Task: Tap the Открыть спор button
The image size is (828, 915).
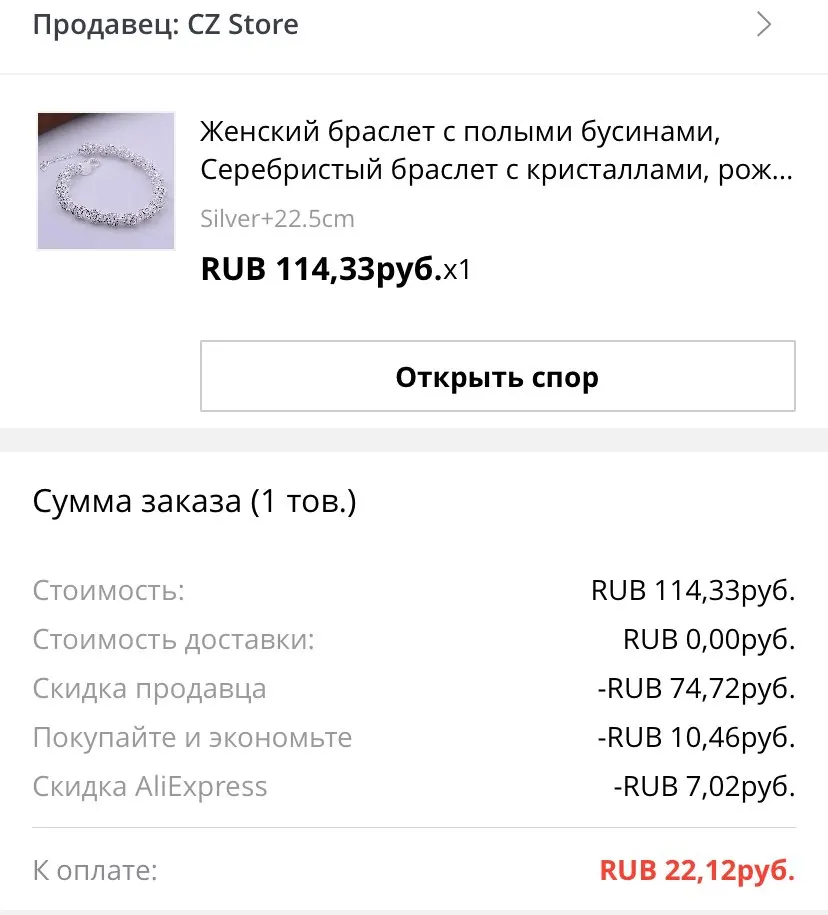Action: 497,376
